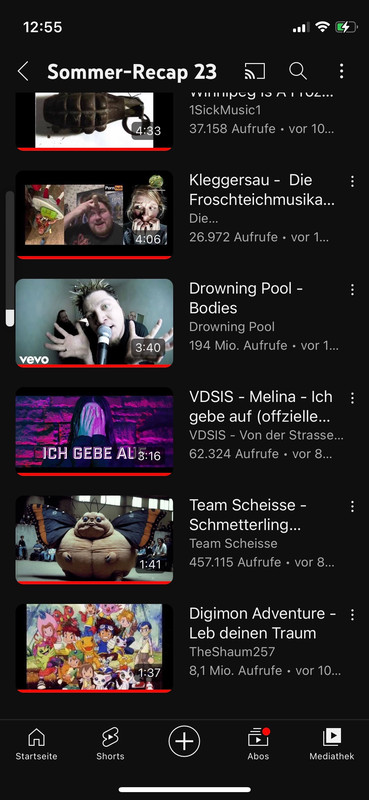Open options for Drowning Pool – Bodies
Screen dimensions: 369x800
pyautogui.click(x=352, y=290)
